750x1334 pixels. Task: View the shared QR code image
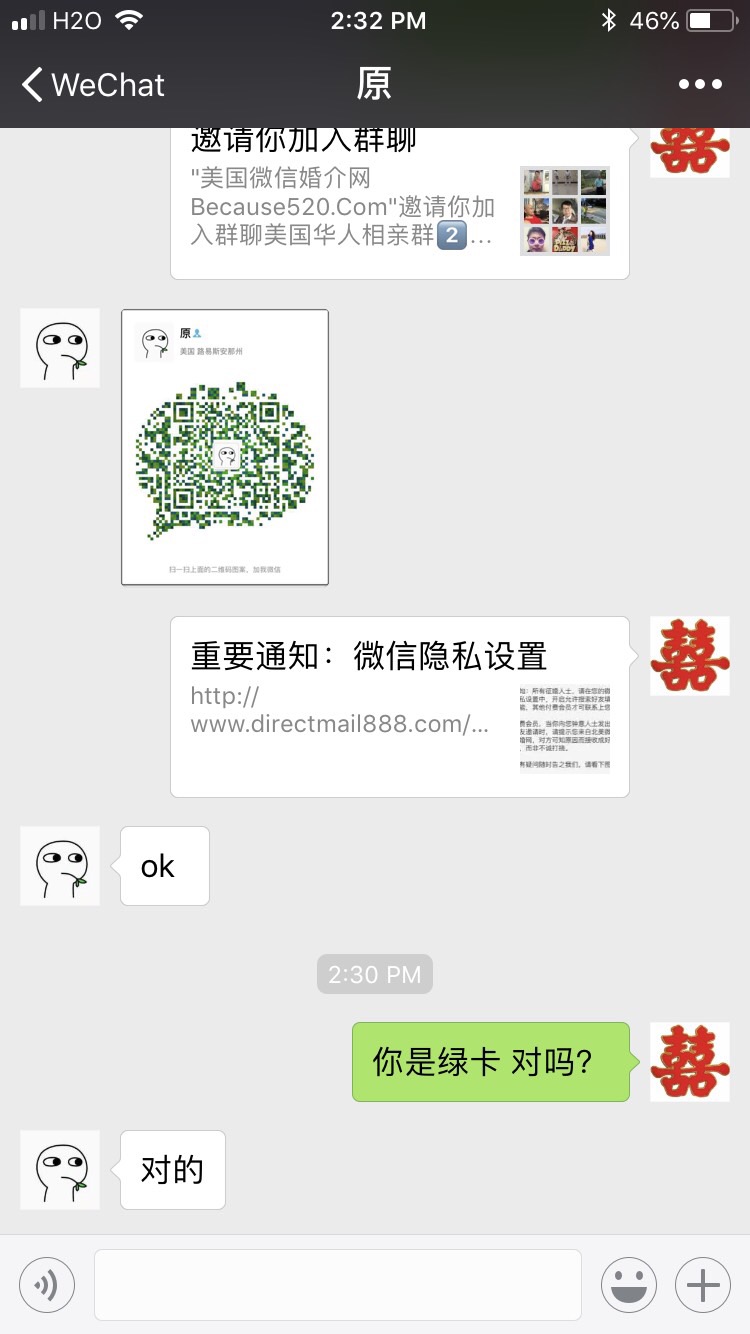click(225, 447)
